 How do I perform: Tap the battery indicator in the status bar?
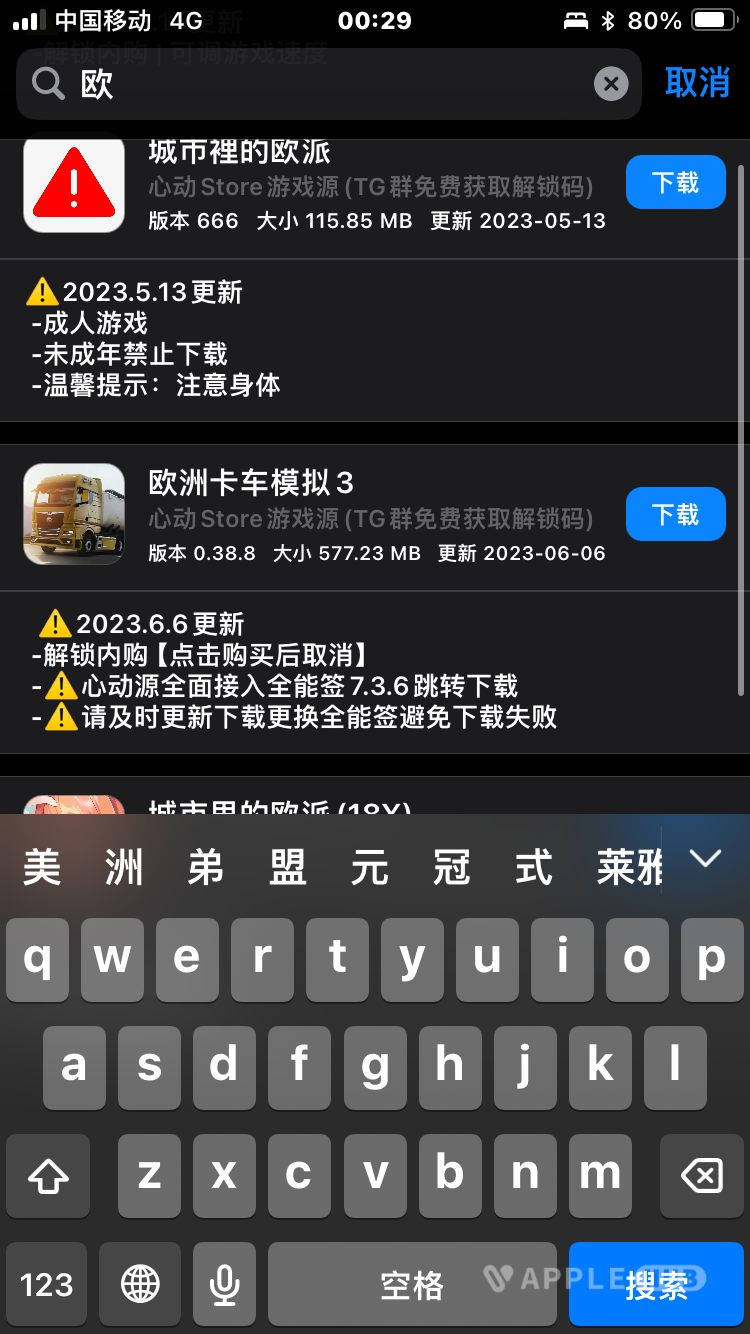point(712,18)
